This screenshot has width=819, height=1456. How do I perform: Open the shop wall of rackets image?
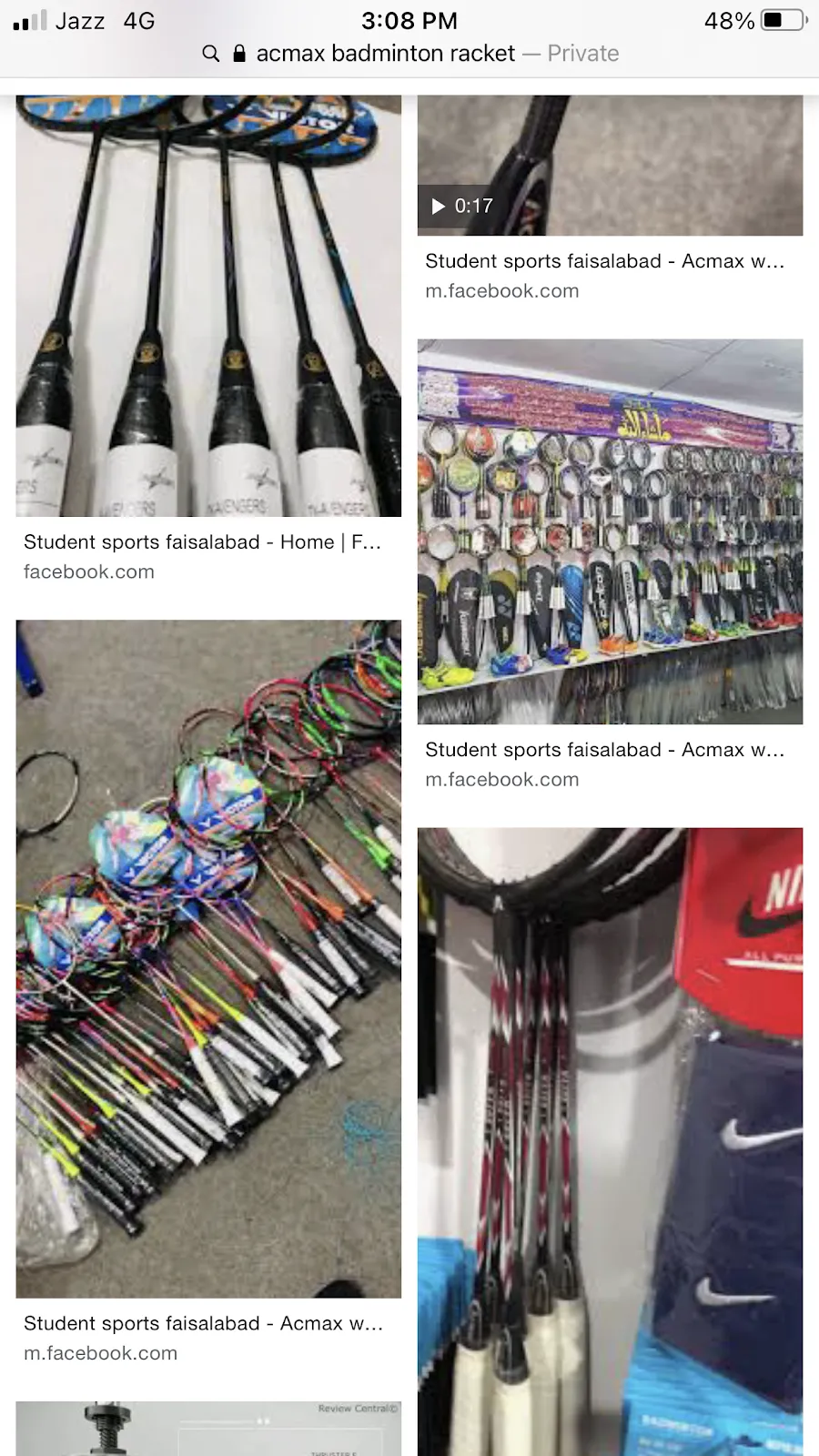610,531
